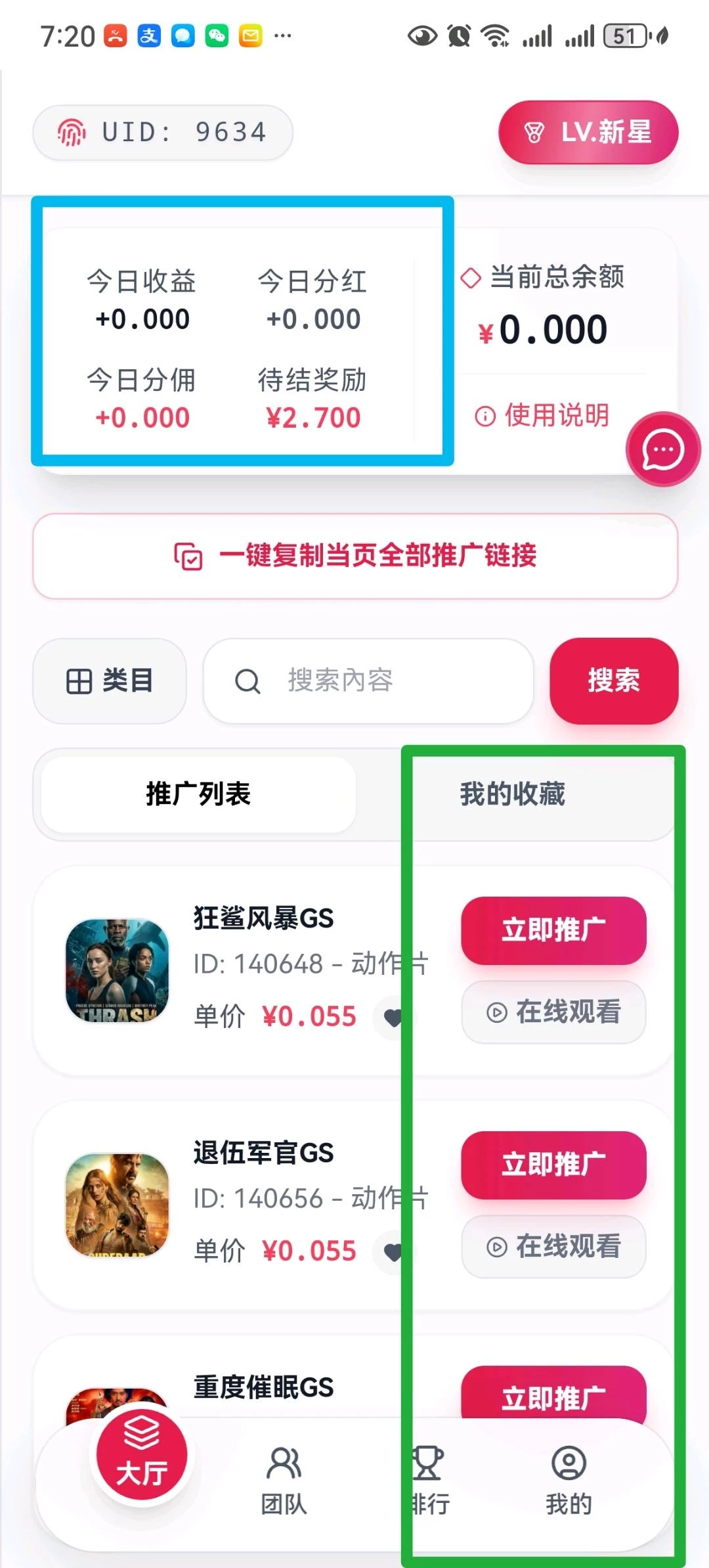Promote 狂鲨风暴GS with 立即推广
The width and height of the screenshot is (709, 1568).
click(553, 931)
